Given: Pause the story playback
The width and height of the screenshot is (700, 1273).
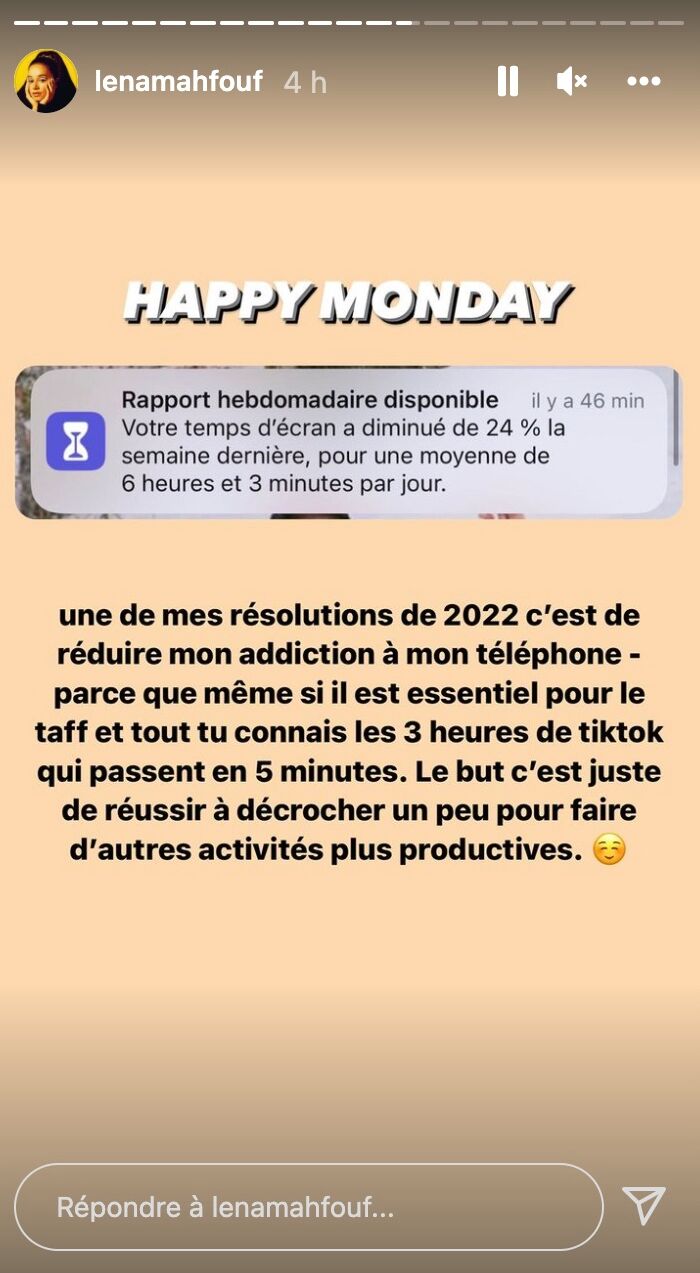Looking at the screenshot, I should [508, 81].
